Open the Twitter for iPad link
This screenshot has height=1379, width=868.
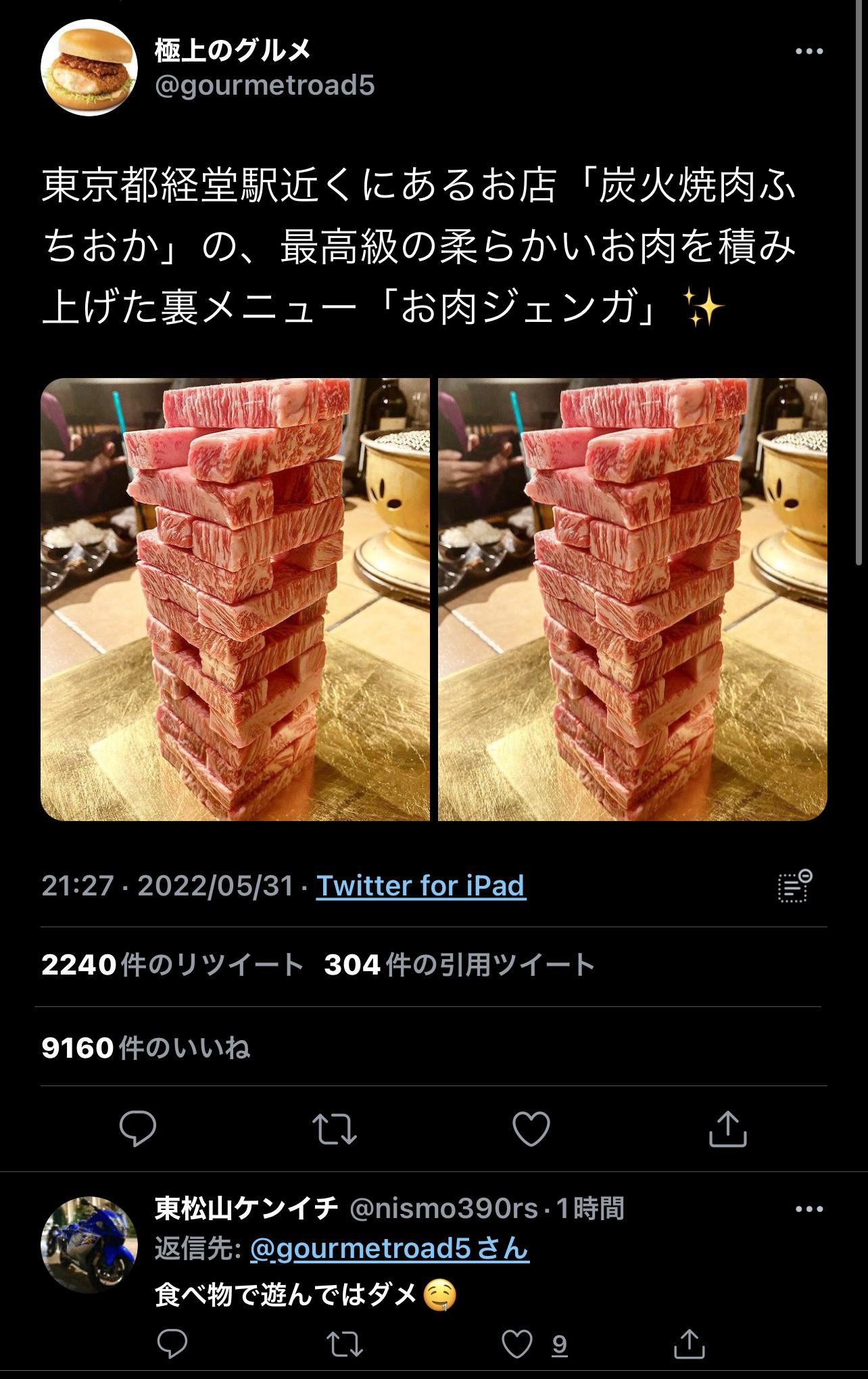[x=420, y=885]
